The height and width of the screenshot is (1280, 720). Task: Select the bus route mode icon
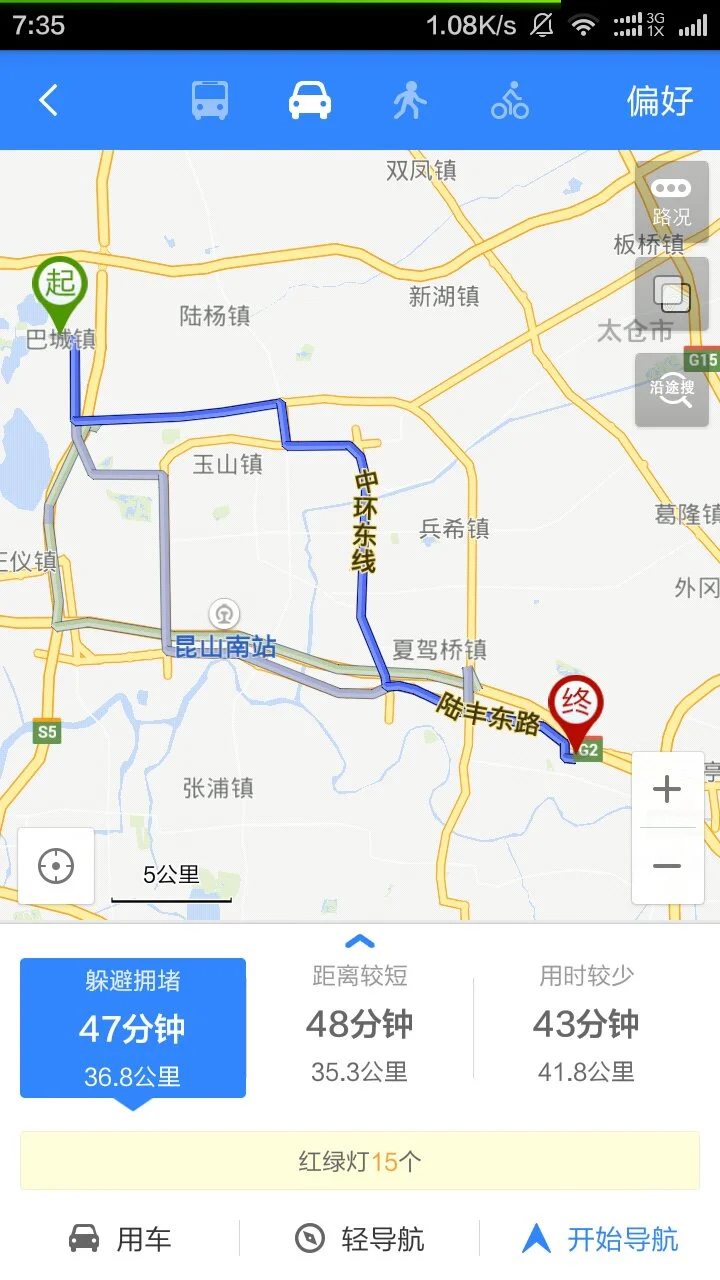tap(209, 100)
